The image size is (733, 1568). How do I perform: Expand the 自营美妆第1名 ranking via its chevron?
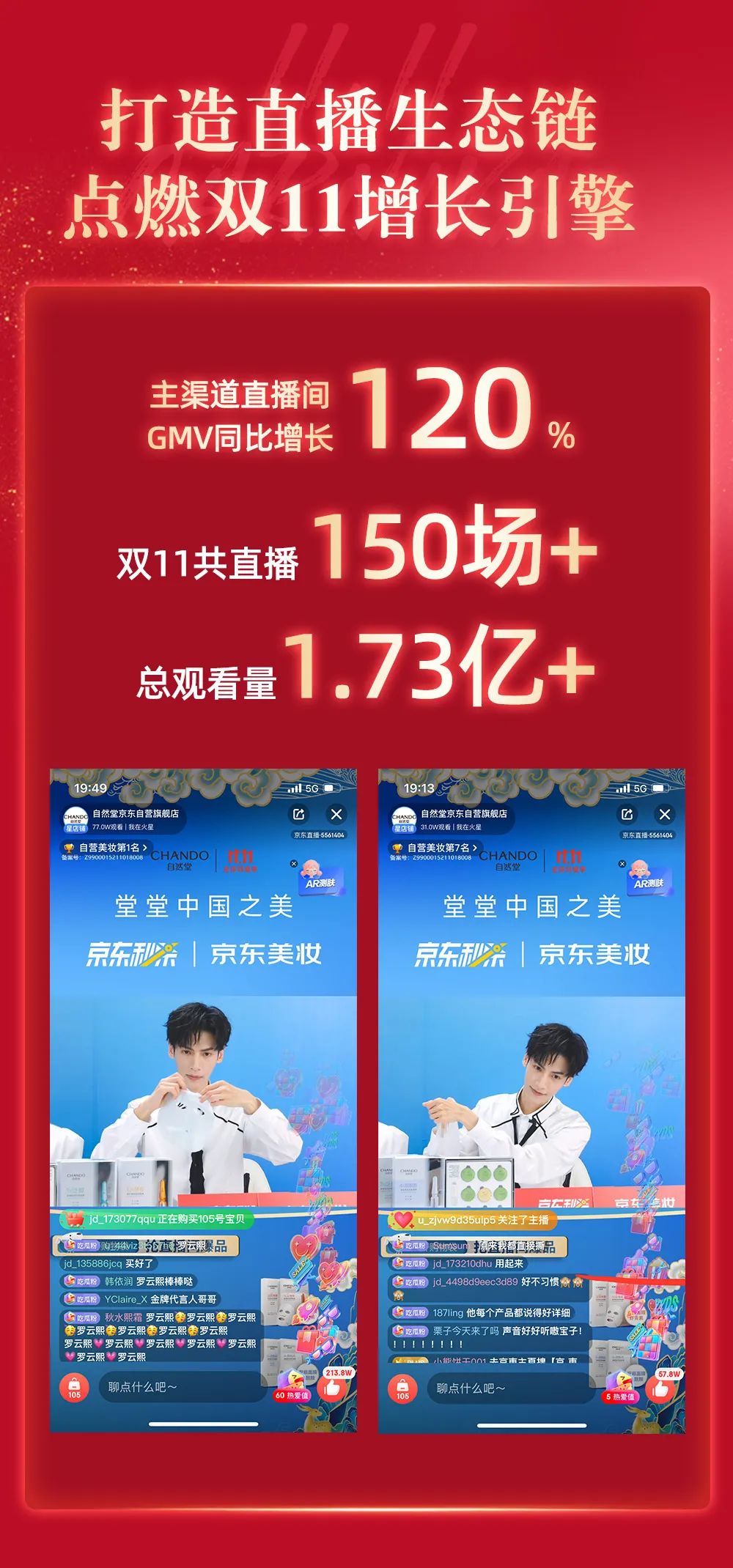[145, 848]
